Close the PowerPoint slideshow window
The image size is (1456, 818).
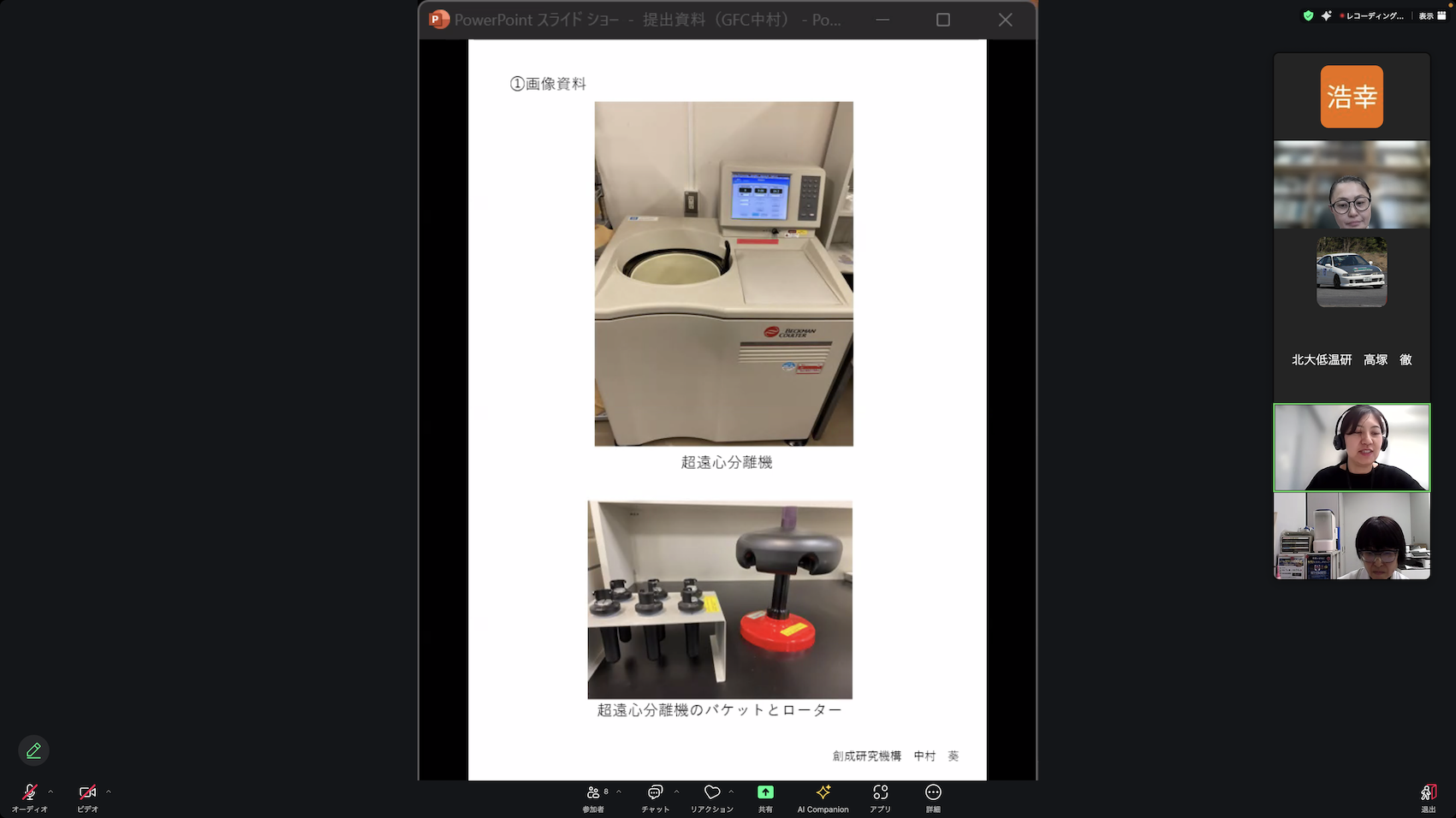pyautogui.click(x=1005, y=20)
